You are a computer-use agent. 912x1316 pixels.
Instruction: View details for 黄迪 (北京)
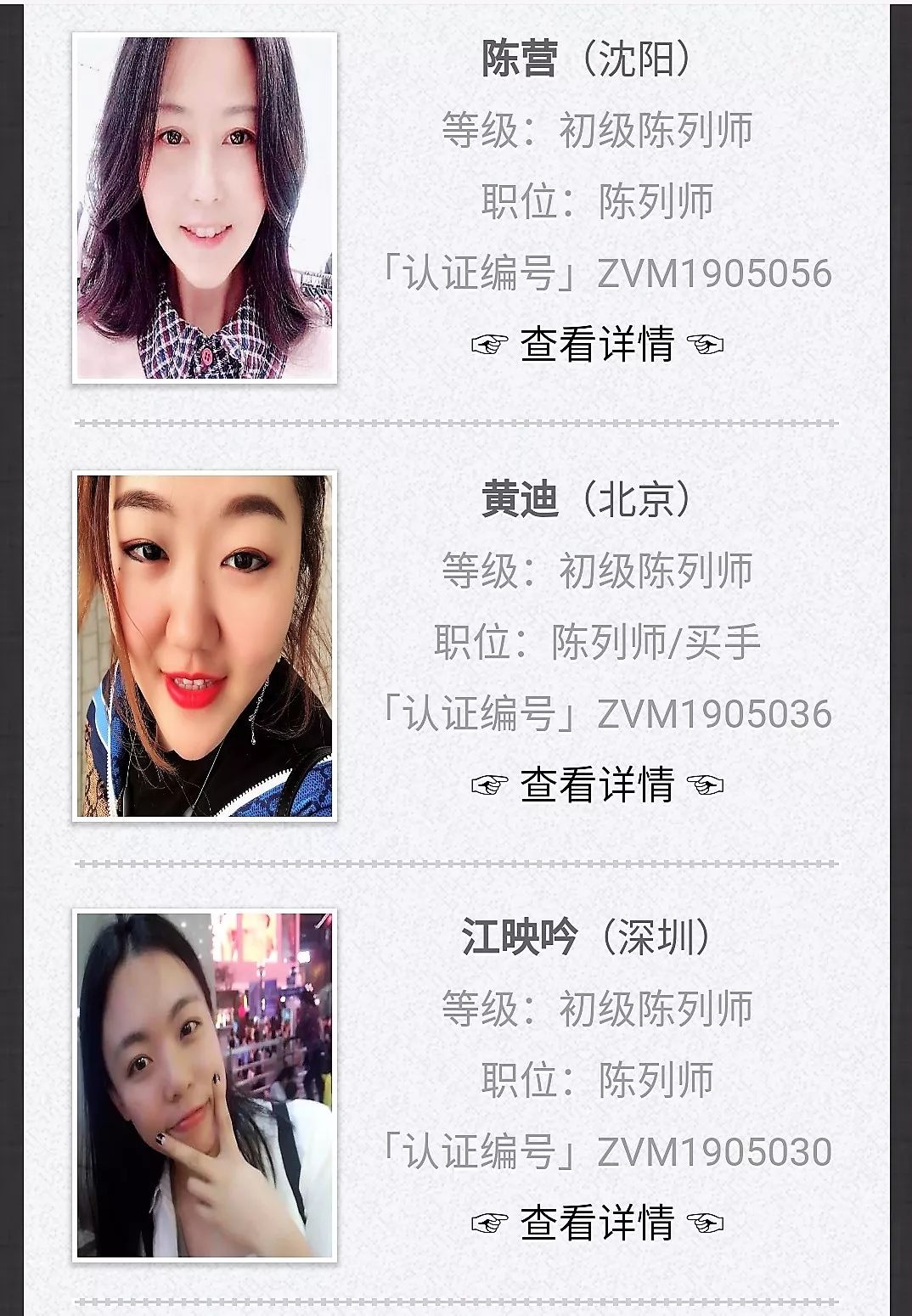(x=597, y=785)
